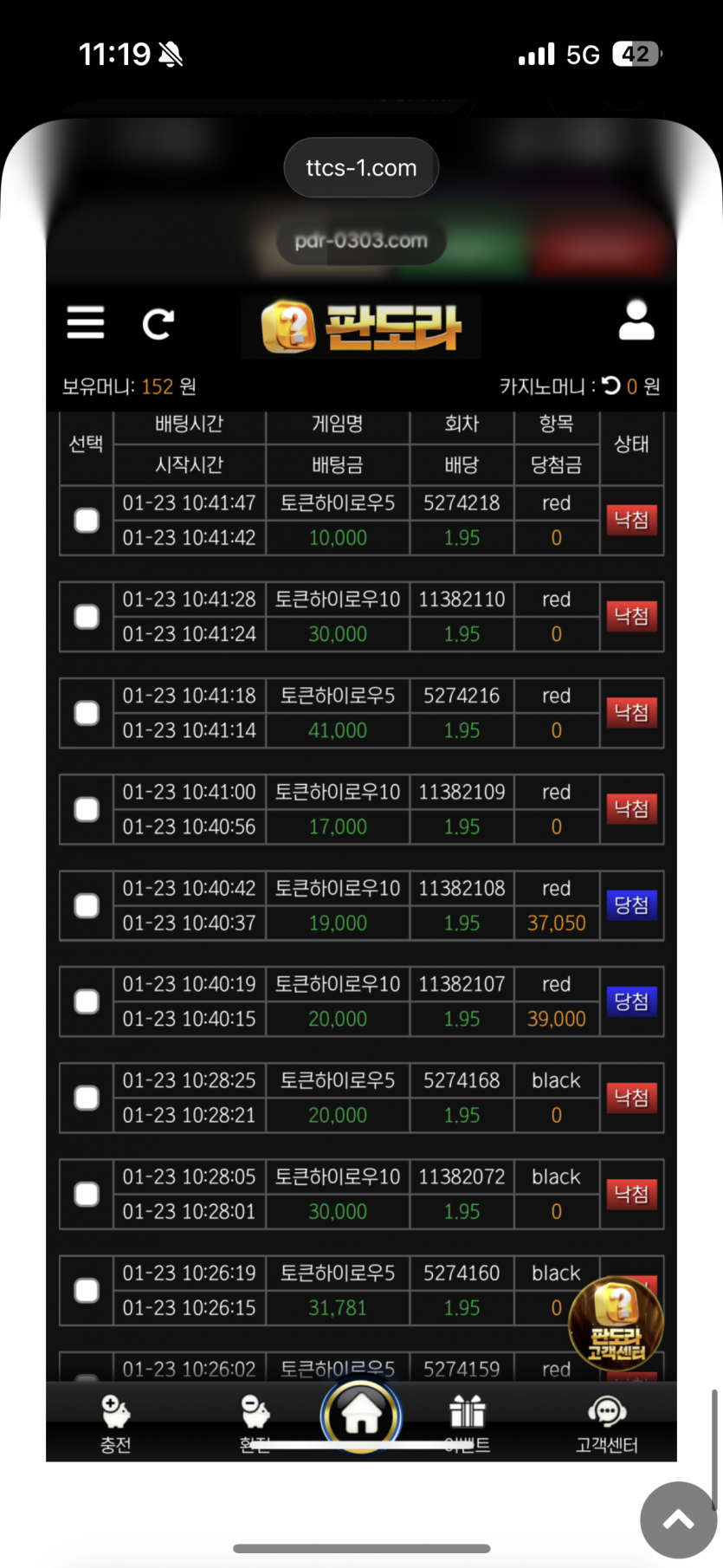Tap the scroll-to-top arrow button

pos(679,1519)
